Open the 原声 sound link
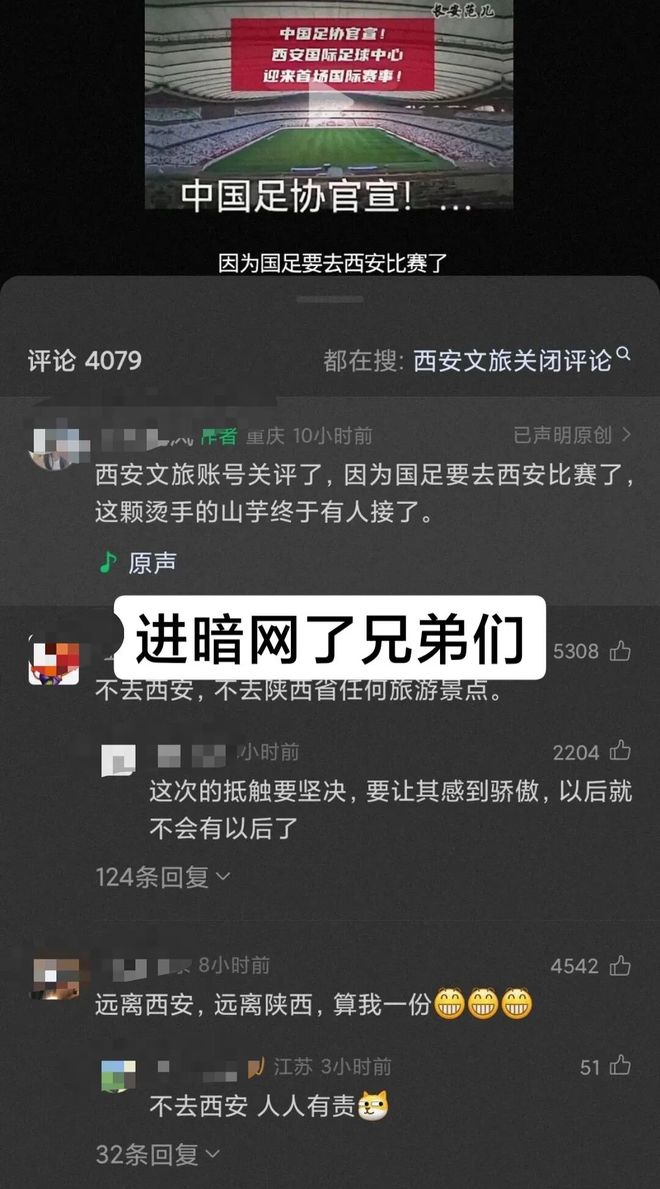This screenshot has height=1189, width=660. 139,563
